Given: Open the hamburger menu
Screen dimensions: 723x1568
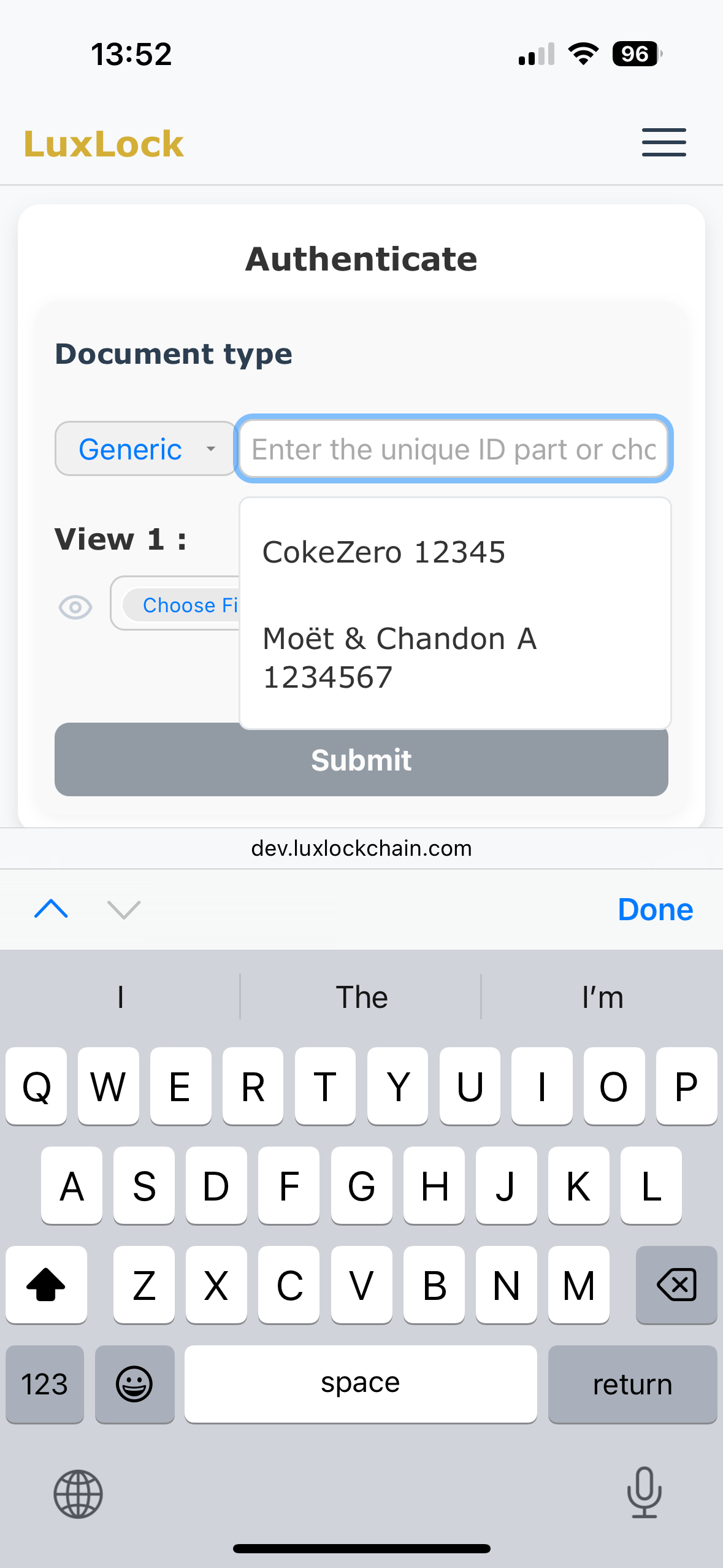Looking at the screenshot, I should pyautogui.click(x=664, y=142).
